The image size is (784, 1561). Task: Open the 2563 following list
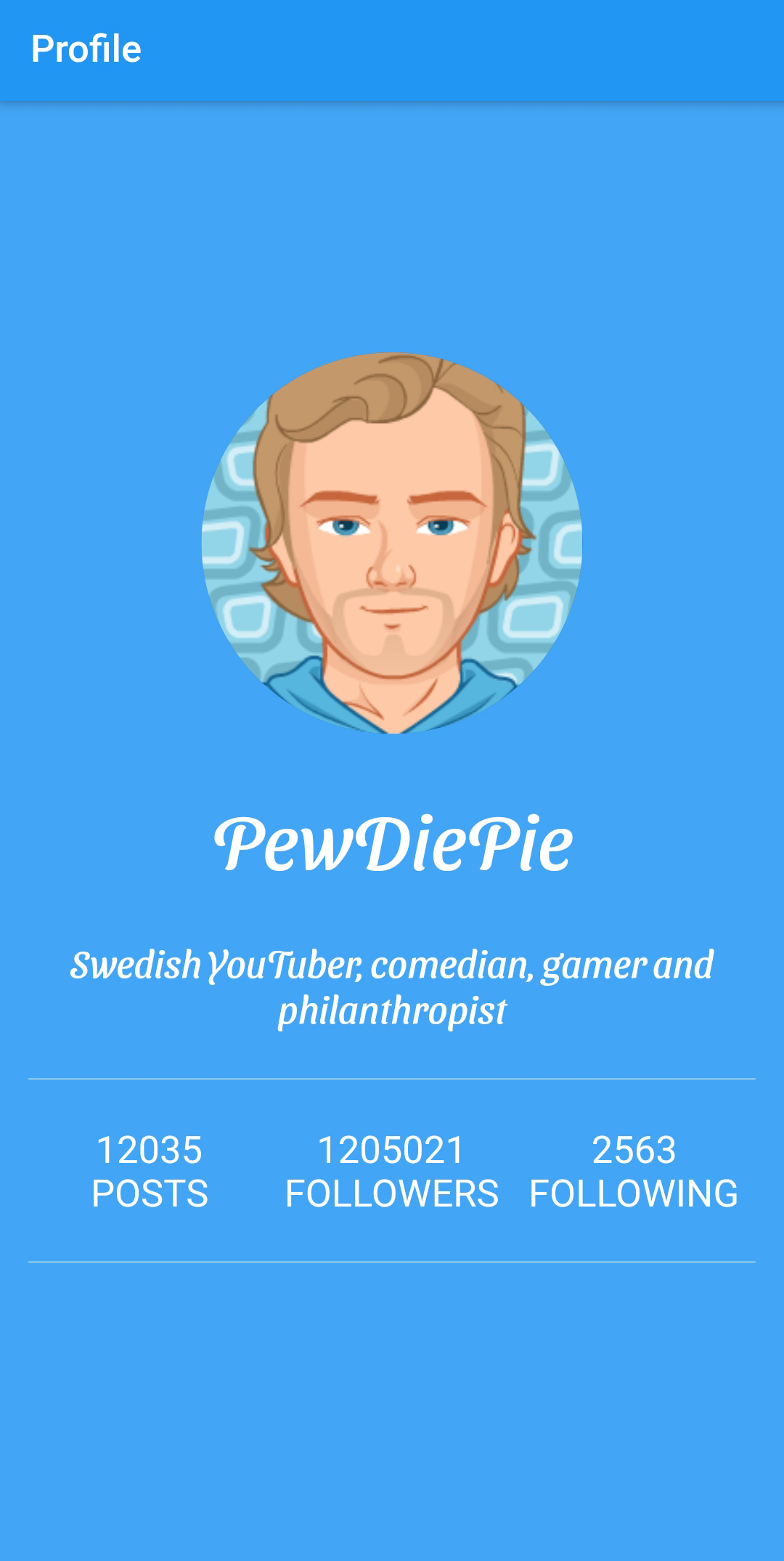tap(634, 1171)
